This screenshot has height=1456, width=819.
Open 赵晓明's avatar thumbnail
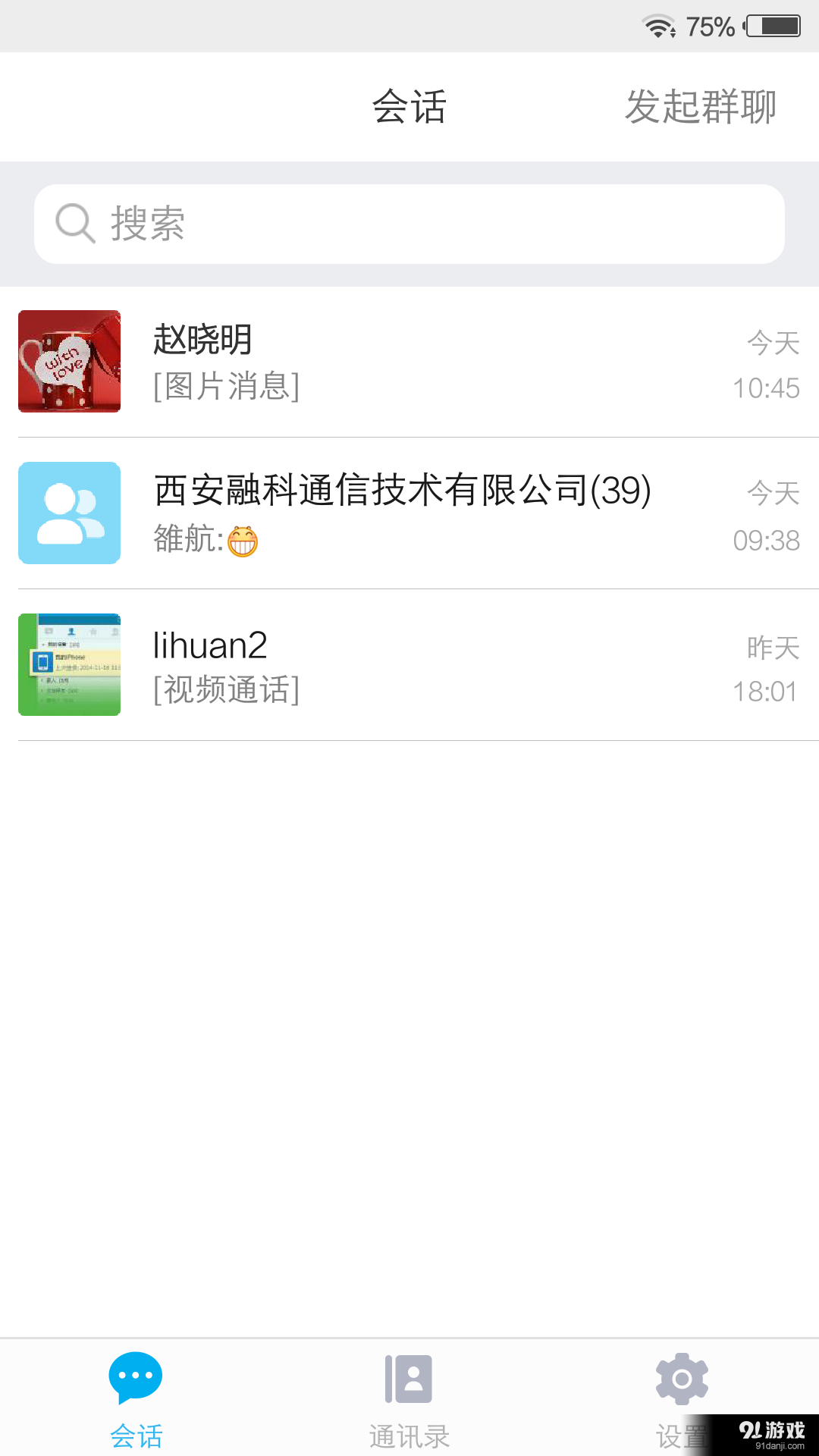tap(69, 361)
